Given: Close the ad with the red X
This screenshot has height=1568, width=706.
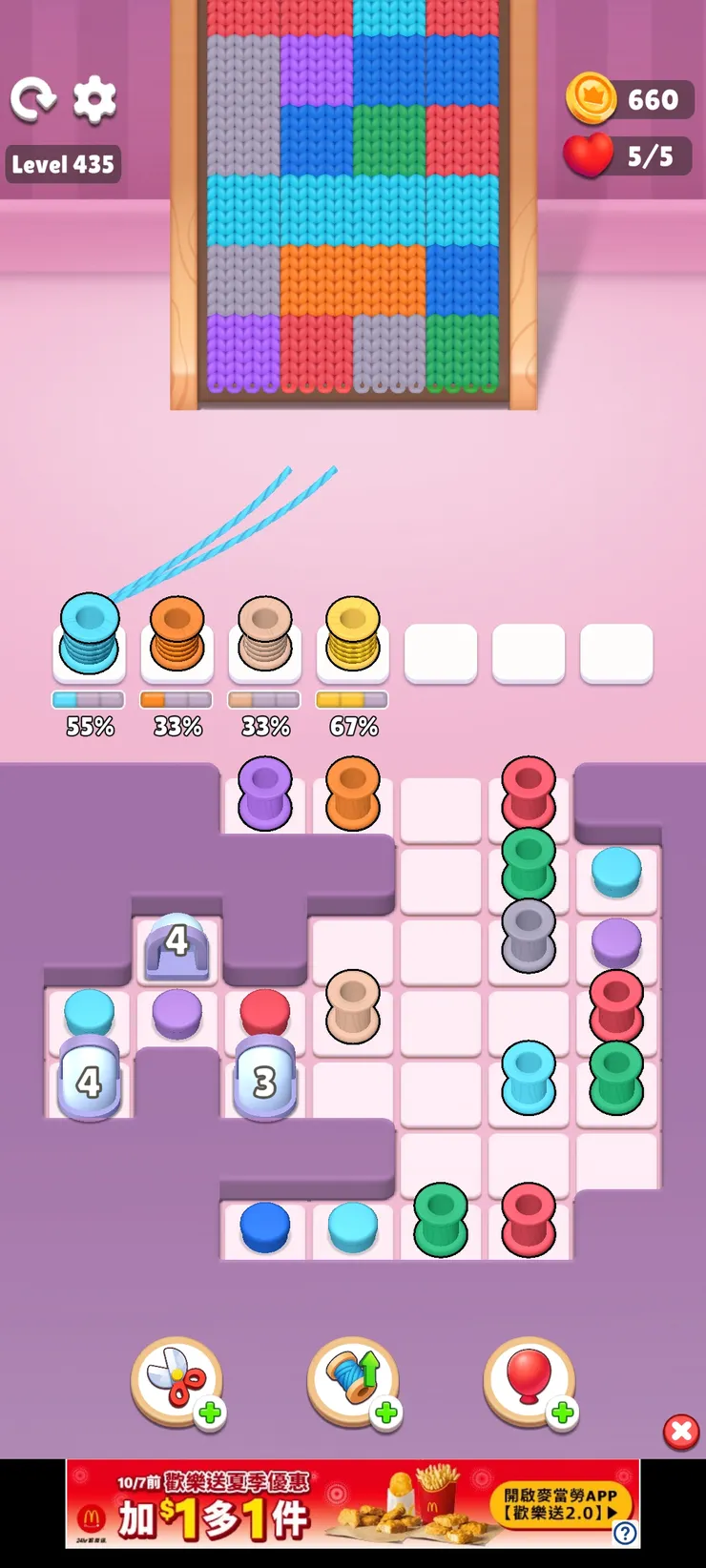Looking at the screenshot, I should coord(681,1432).
